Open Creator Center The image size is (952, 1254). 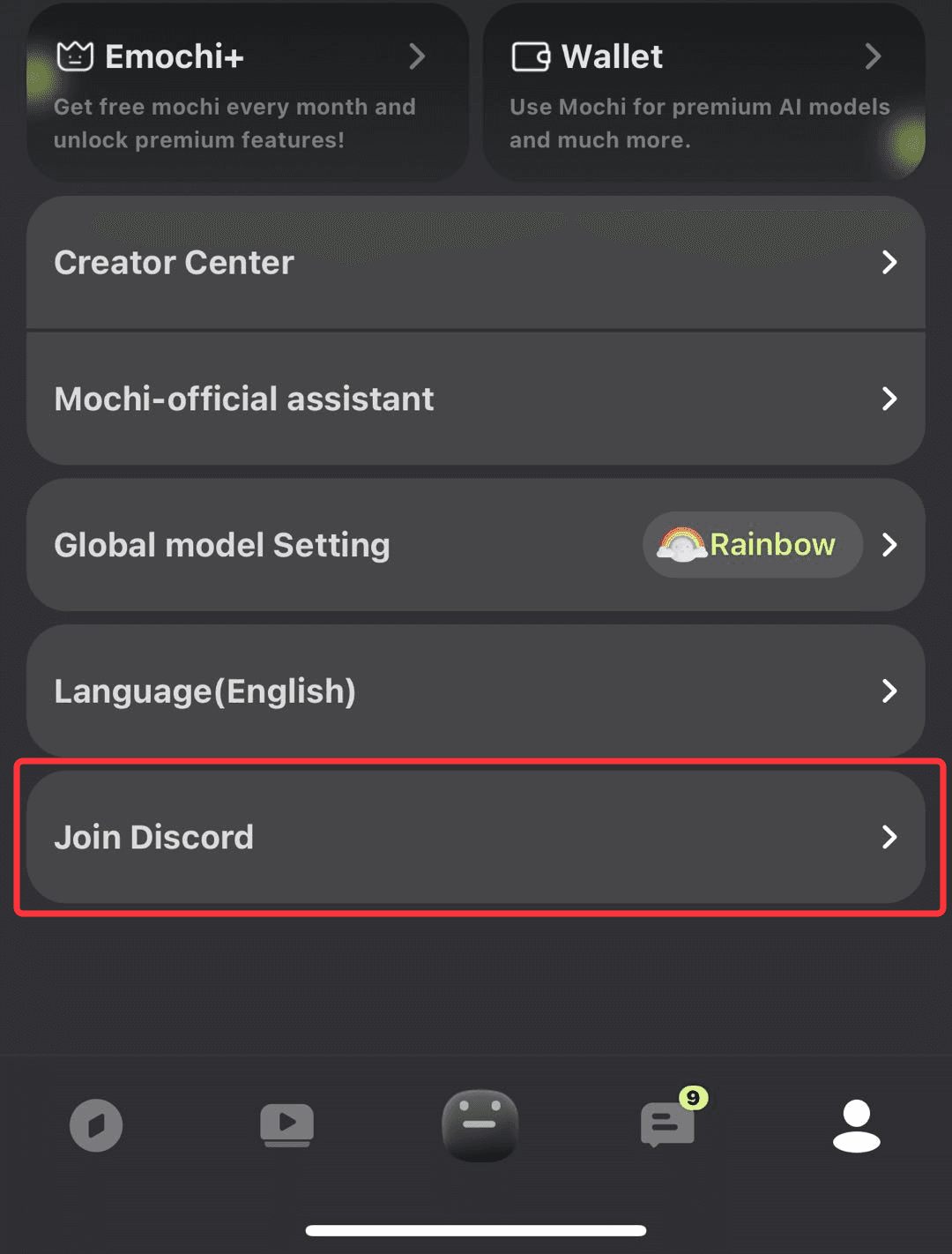point(476,263)
